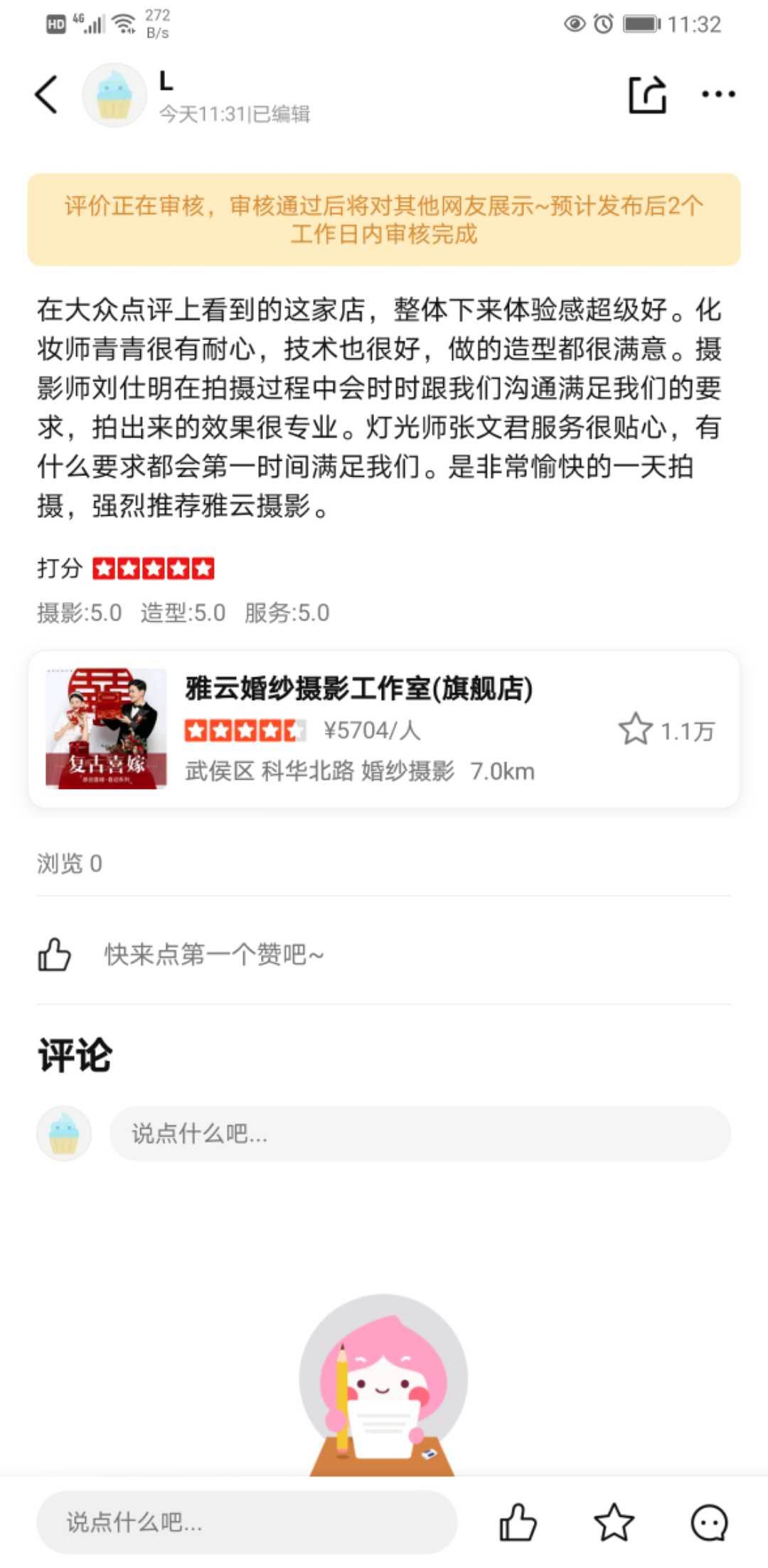Focus the bottom bar comment box

(x=246, y=1522)
